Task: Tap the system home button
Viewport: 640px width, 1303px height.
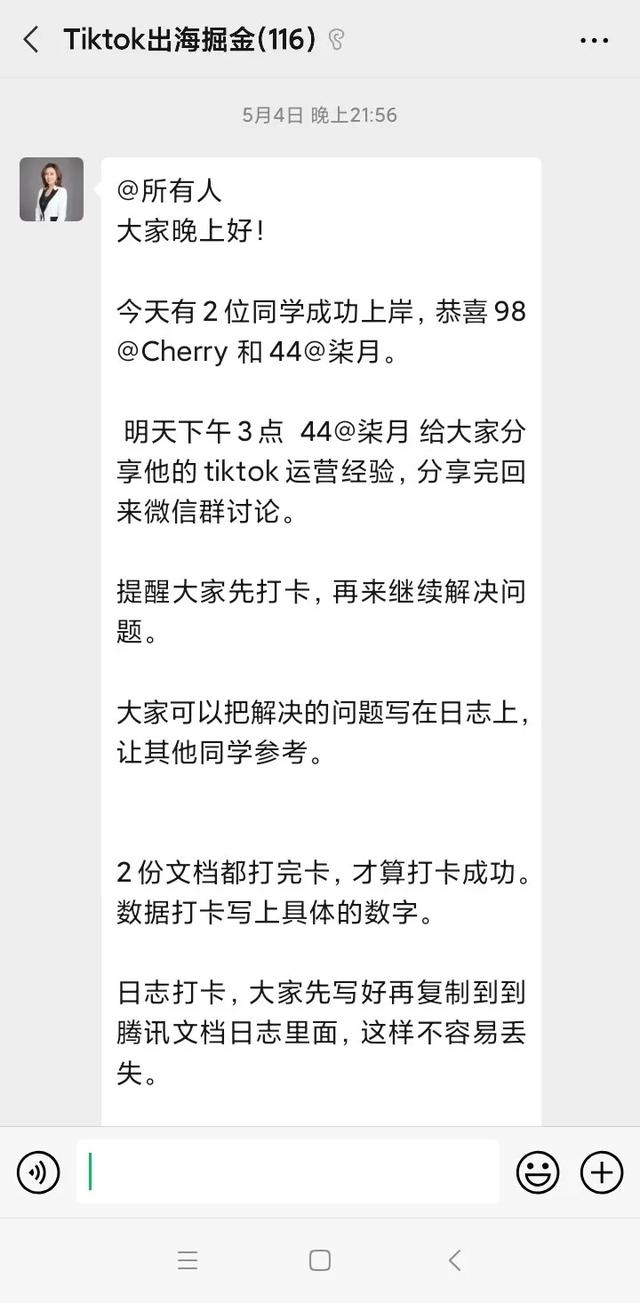Action: tap(320, 1260)
